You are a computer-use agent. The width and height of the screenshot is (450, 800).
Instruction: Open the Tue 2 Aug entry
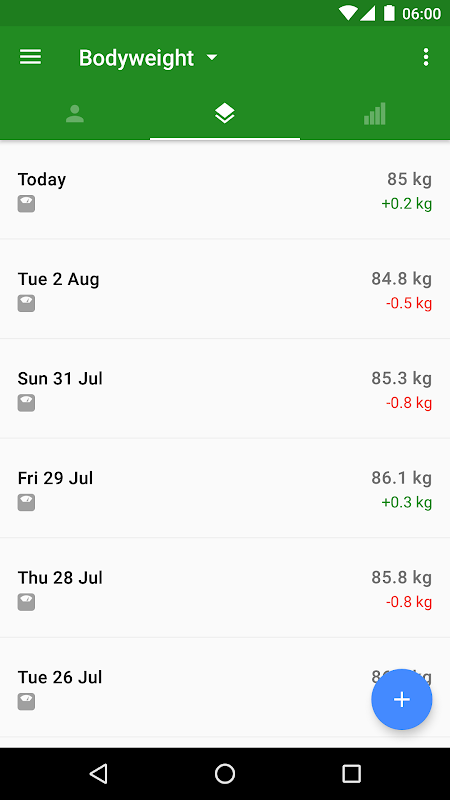(x=225, y=289)
